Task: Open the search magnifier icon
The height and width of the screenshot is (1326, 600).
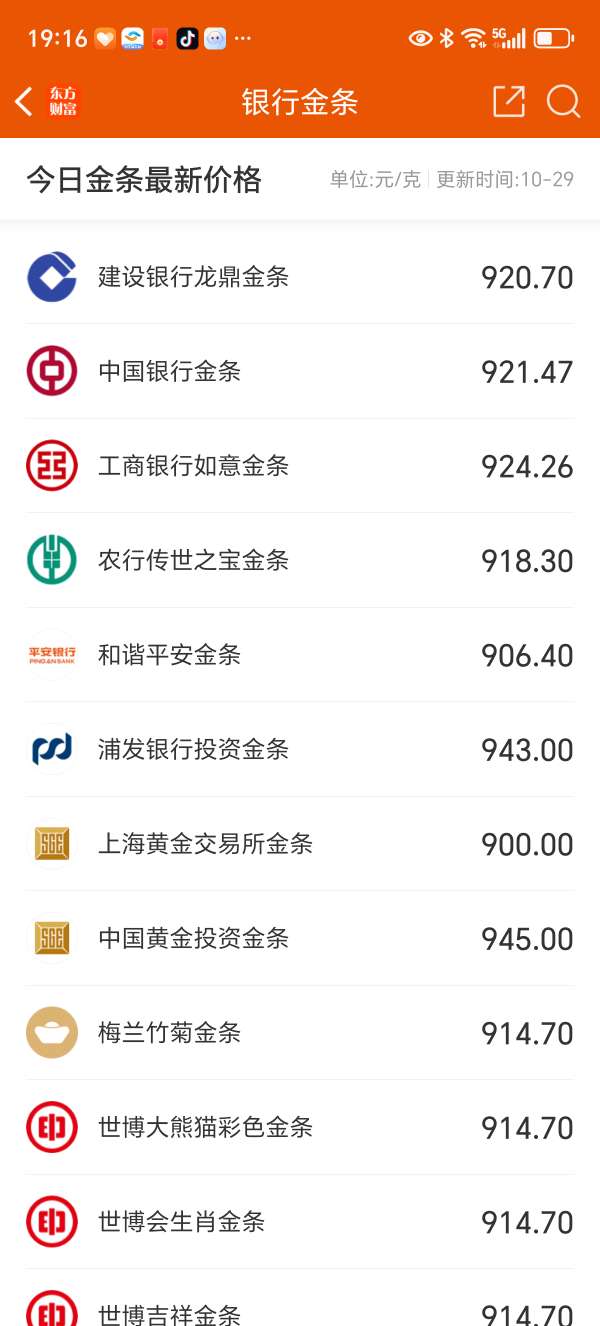Action: click(563, 101)
